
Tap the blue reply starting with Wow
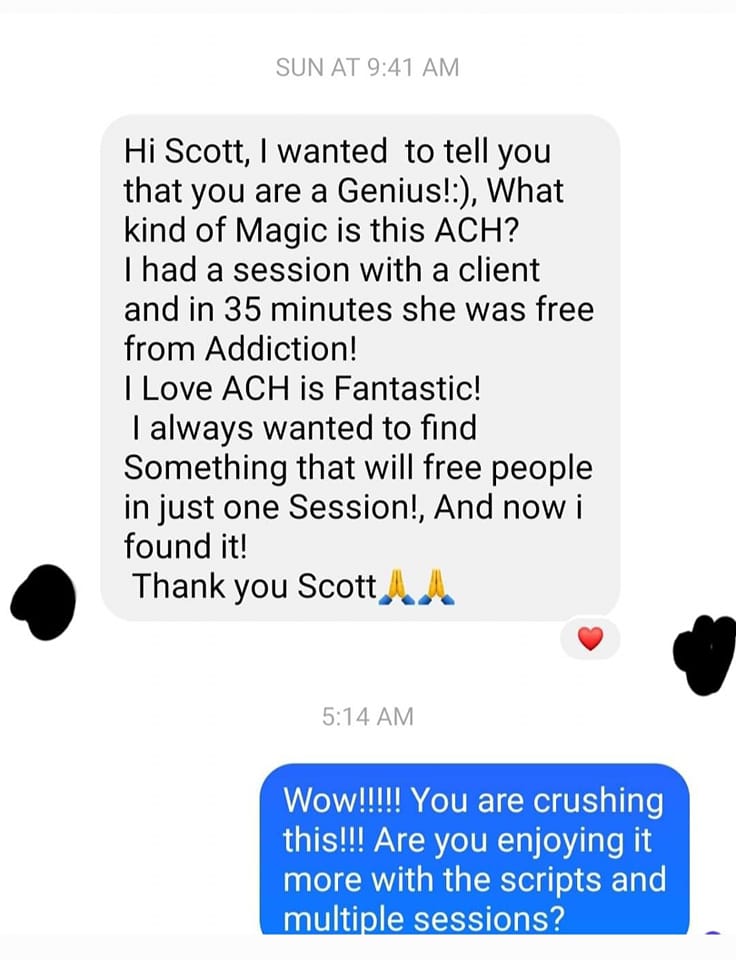[x=474, y=848]
